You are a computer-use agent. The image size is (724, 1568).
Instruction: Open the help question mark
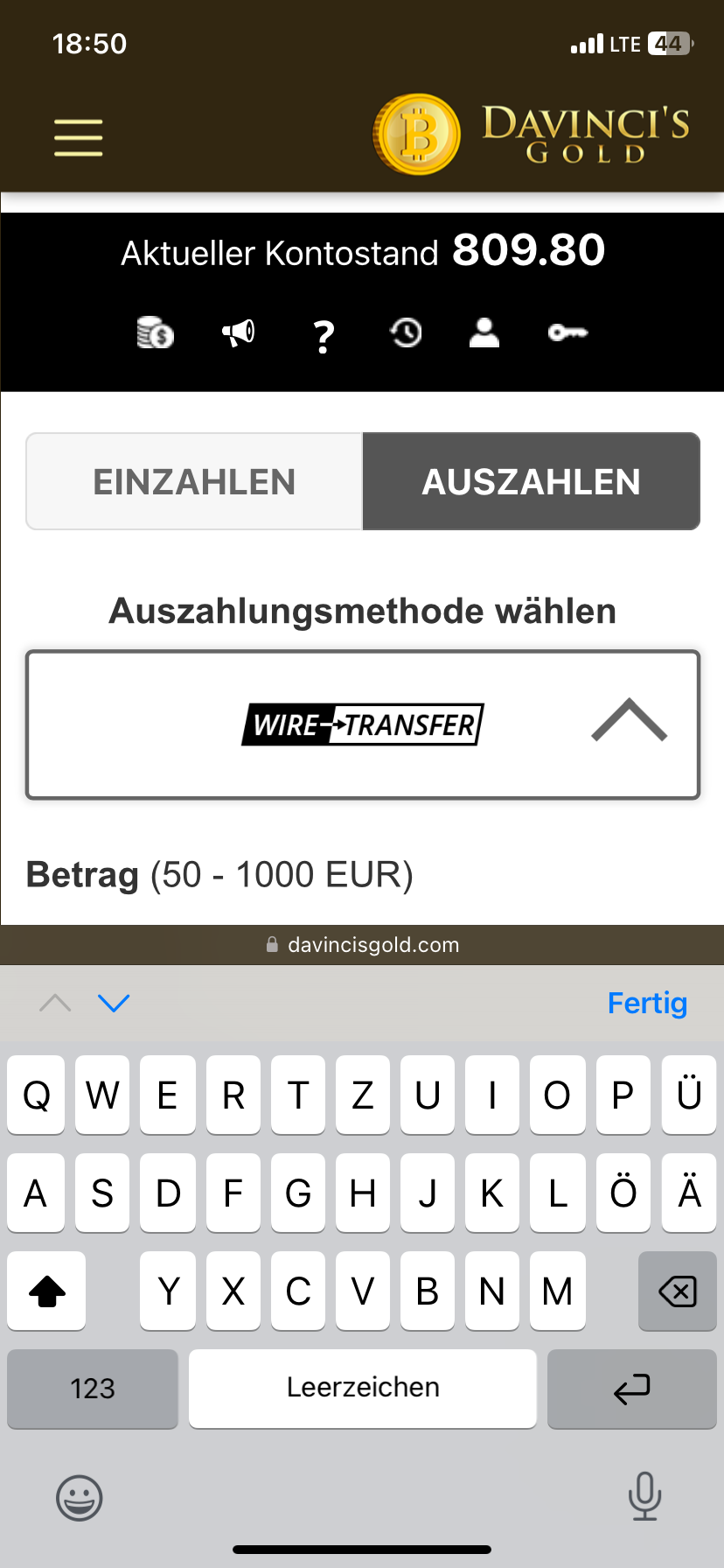tap(324, 336)
